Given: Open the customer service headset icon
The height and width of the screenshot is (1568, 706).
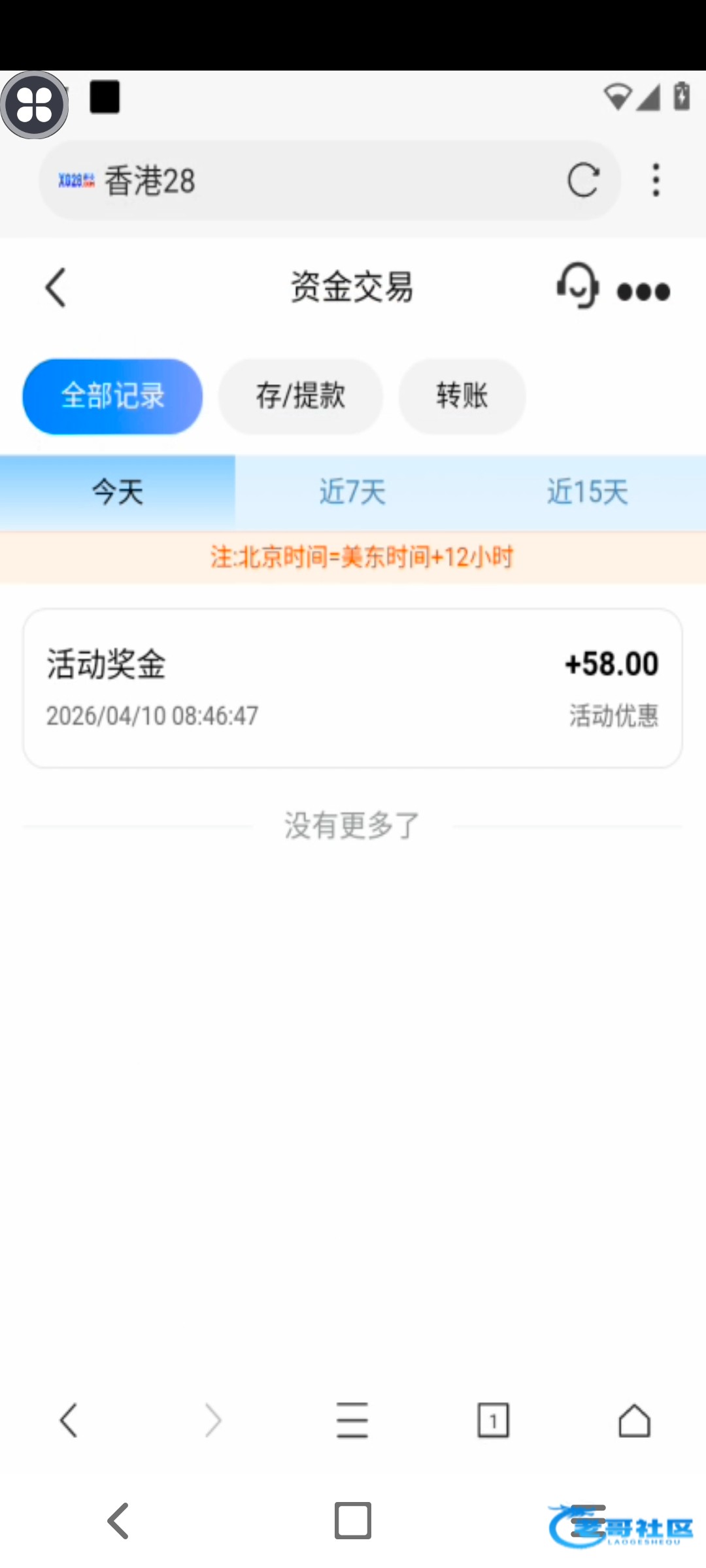Looking at the screenshot, I should click(578, 286).
